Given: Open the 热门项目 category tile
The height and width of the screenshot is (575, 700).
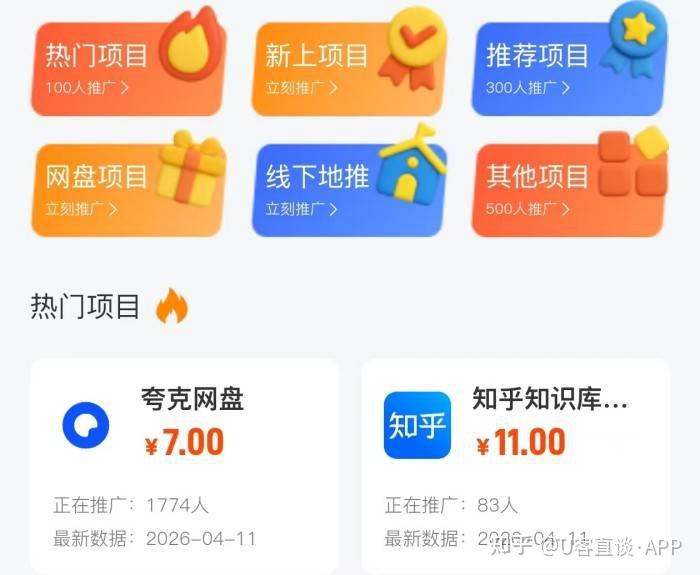Looking at the screenshot, I should click(x=128, y=65).
